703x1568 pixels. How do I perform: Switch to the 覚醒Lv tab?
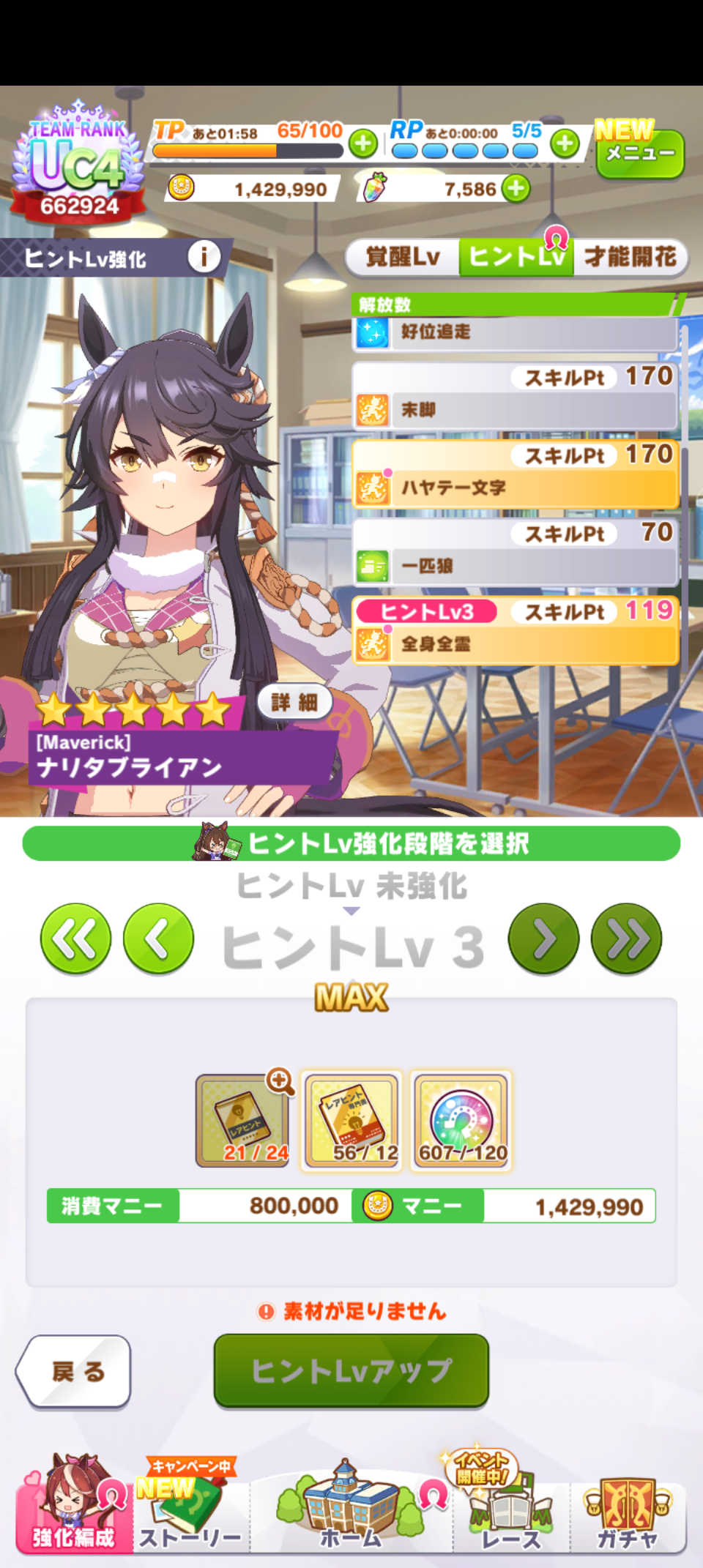pyautogui.click(x=403, y=257)
